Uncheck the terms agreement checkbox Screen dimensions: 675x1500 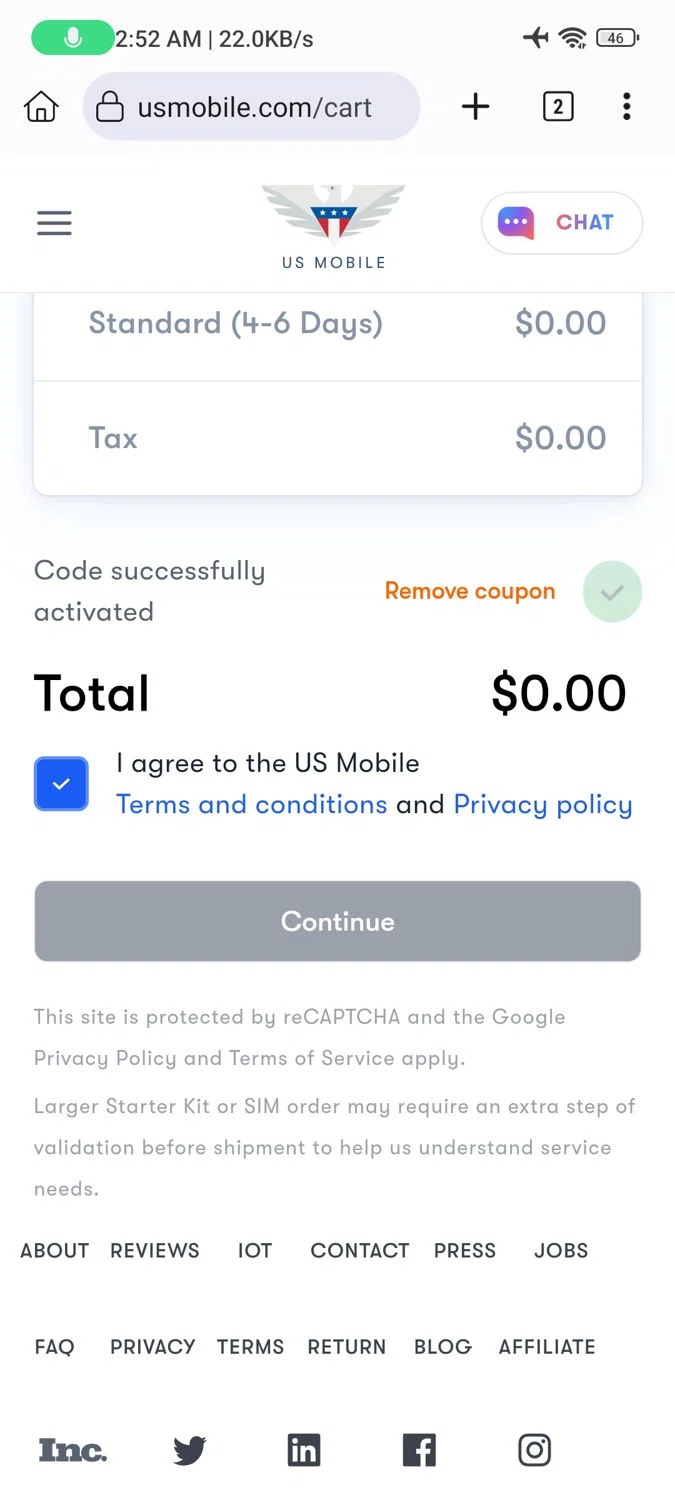[61, 784]
